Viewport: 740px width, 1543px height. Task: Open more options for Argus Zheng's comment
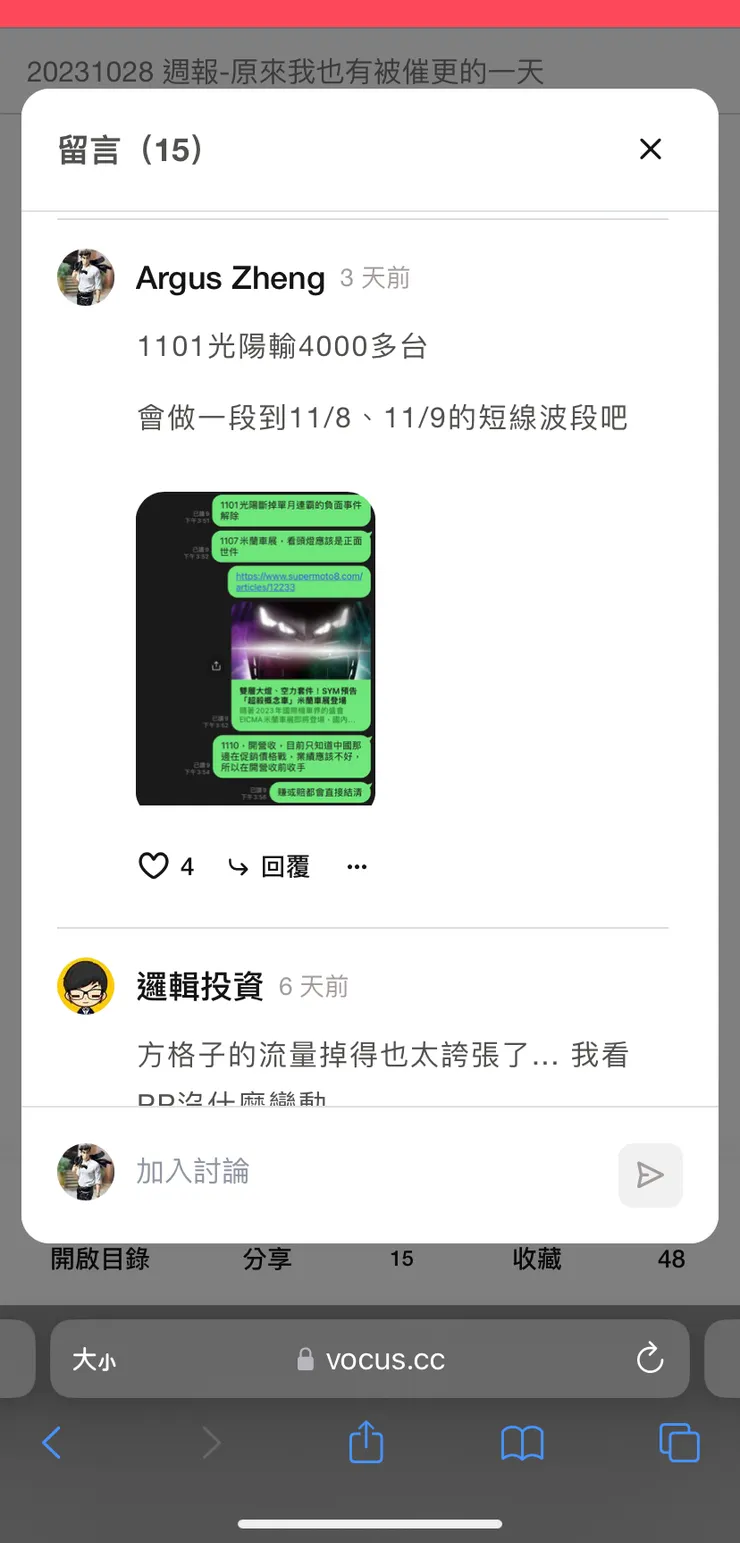356,866
